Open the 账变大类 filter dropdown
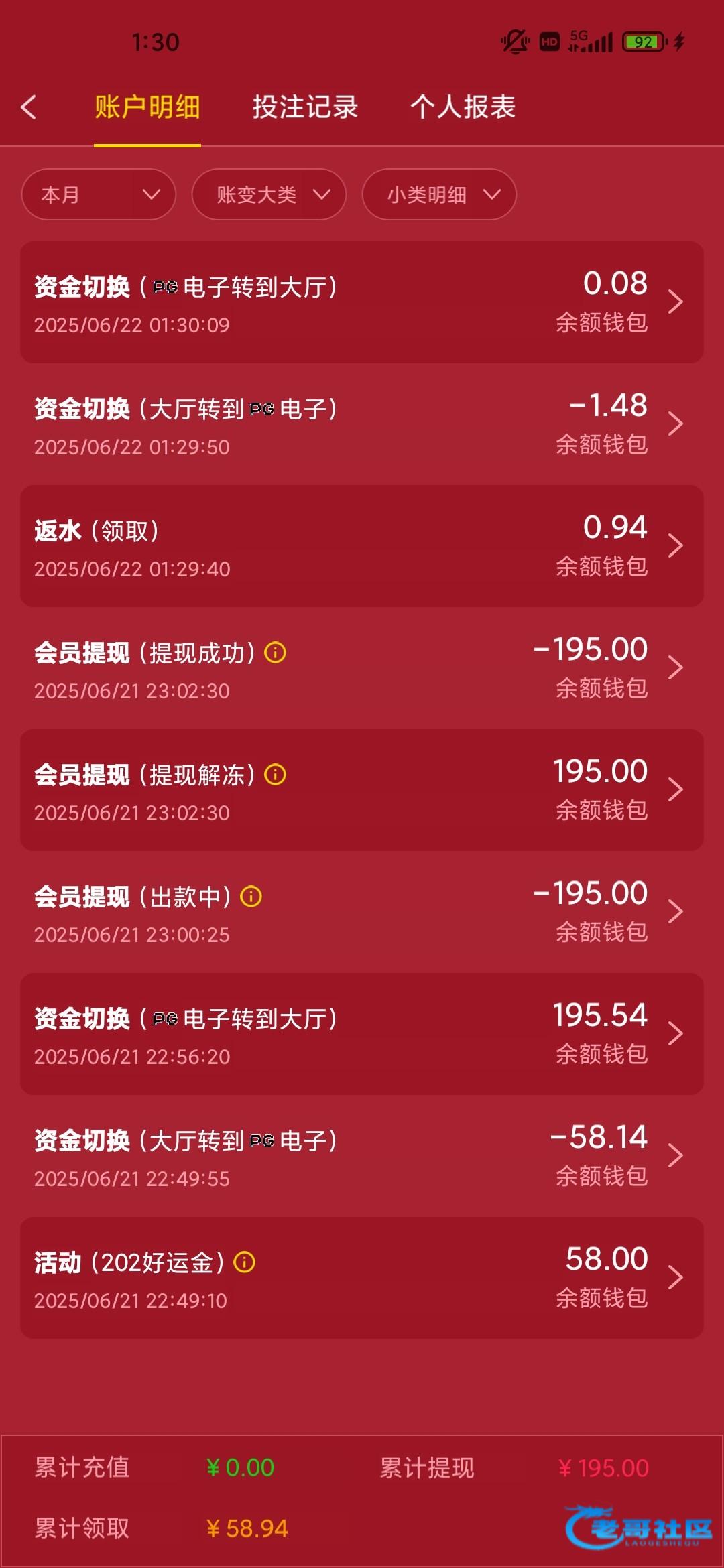Image resolution: width=724 pixels, height=1568 pixels. [x=269, y=194]
